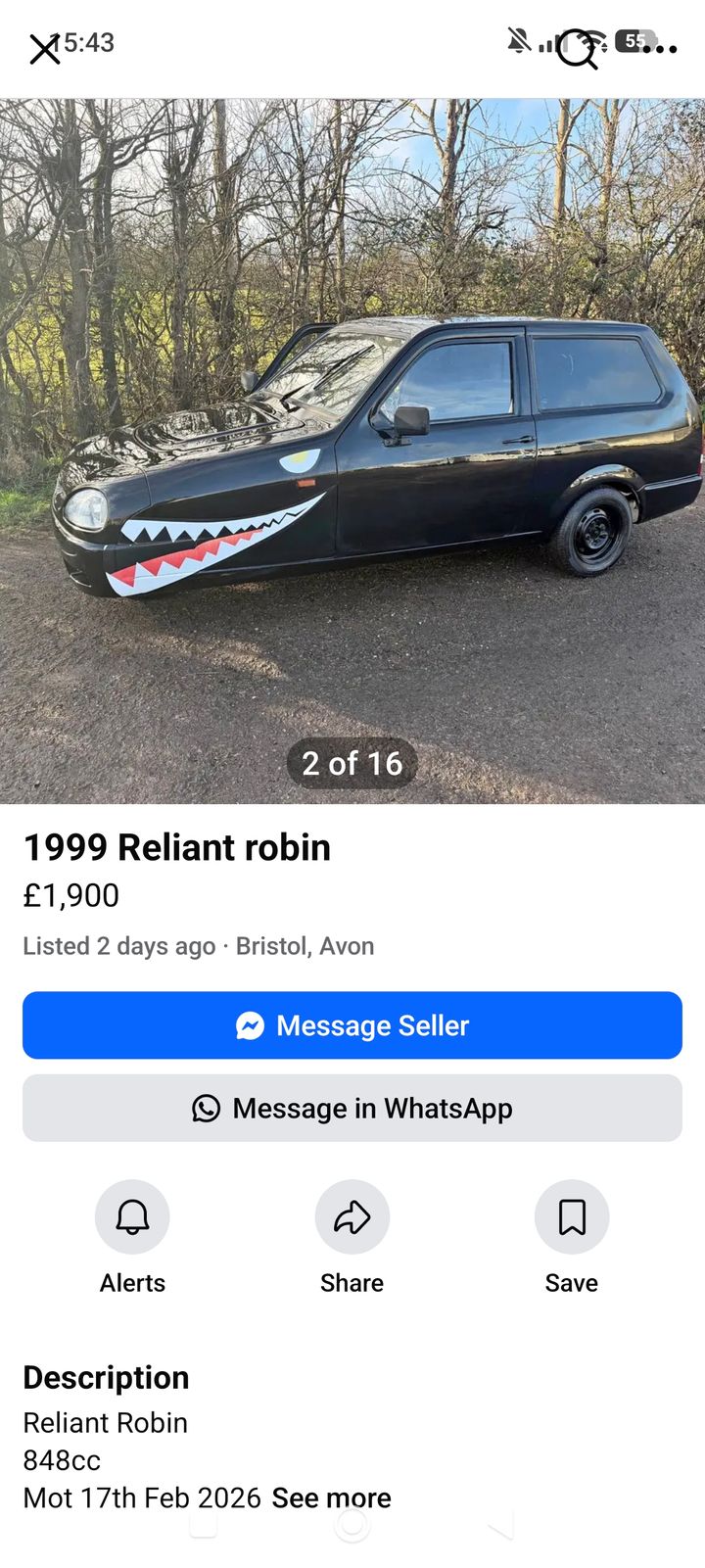Save the listing with the bookmark button
Image resolution: width=705 pixels, height=1568 pixels.
pos(572,1217)
